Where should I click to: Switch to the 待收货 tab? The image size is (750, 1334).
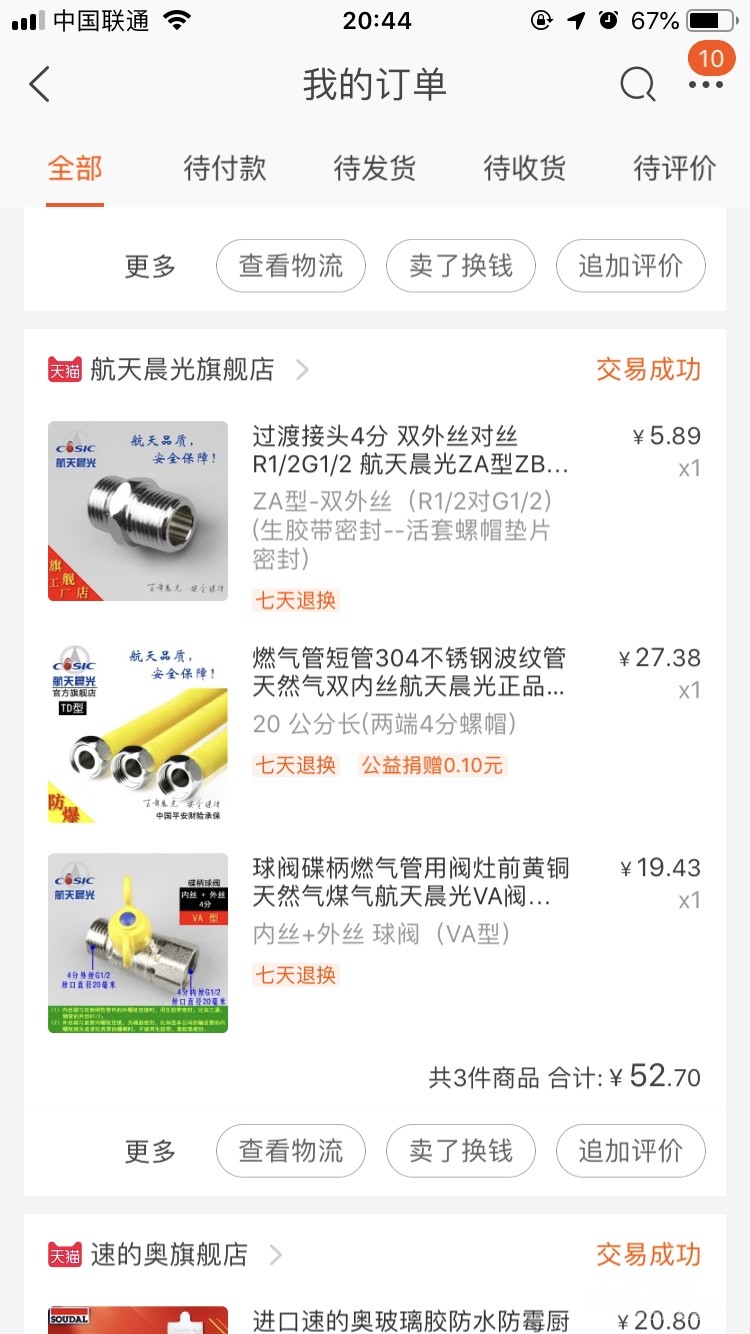(x=525, y=168)
